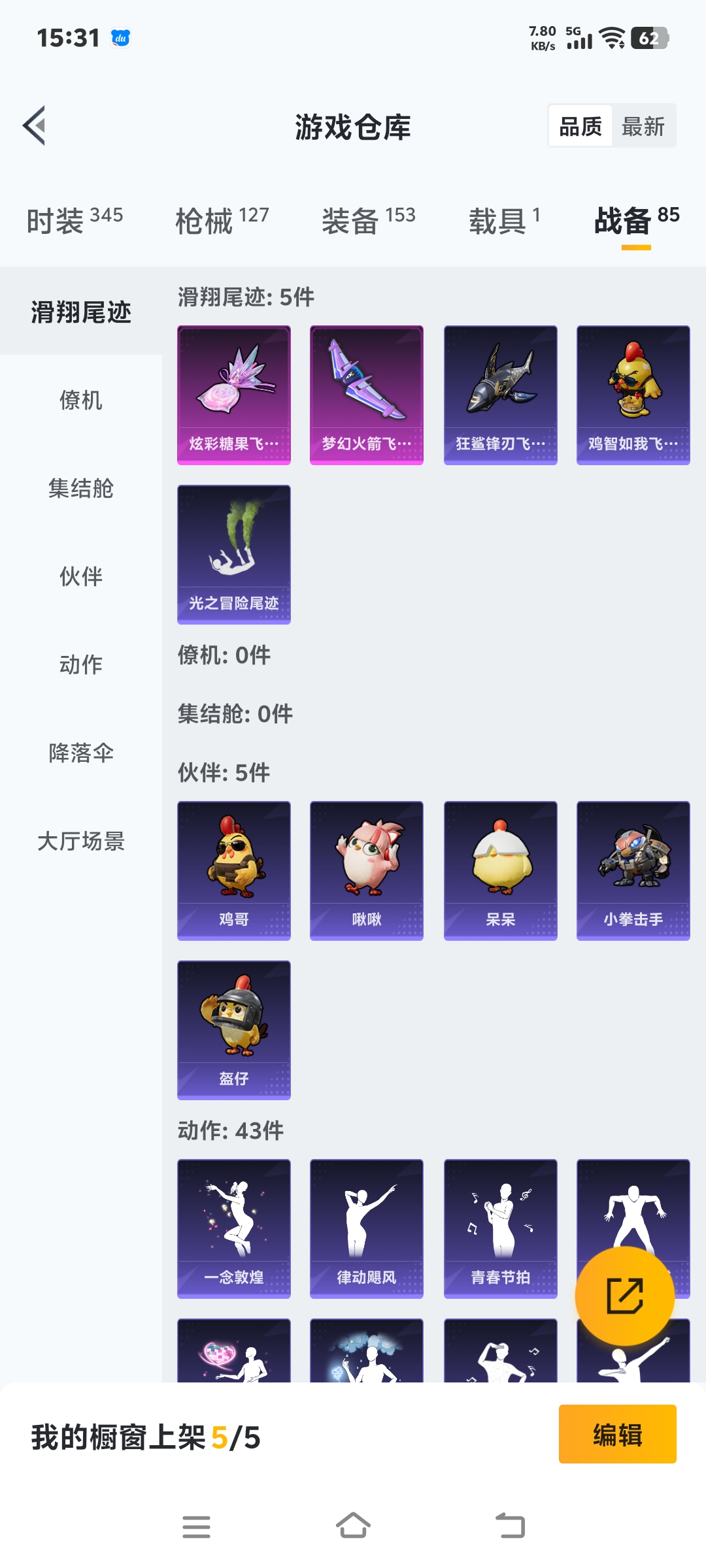Open the yellow share floating button

tap(626, 1296)
